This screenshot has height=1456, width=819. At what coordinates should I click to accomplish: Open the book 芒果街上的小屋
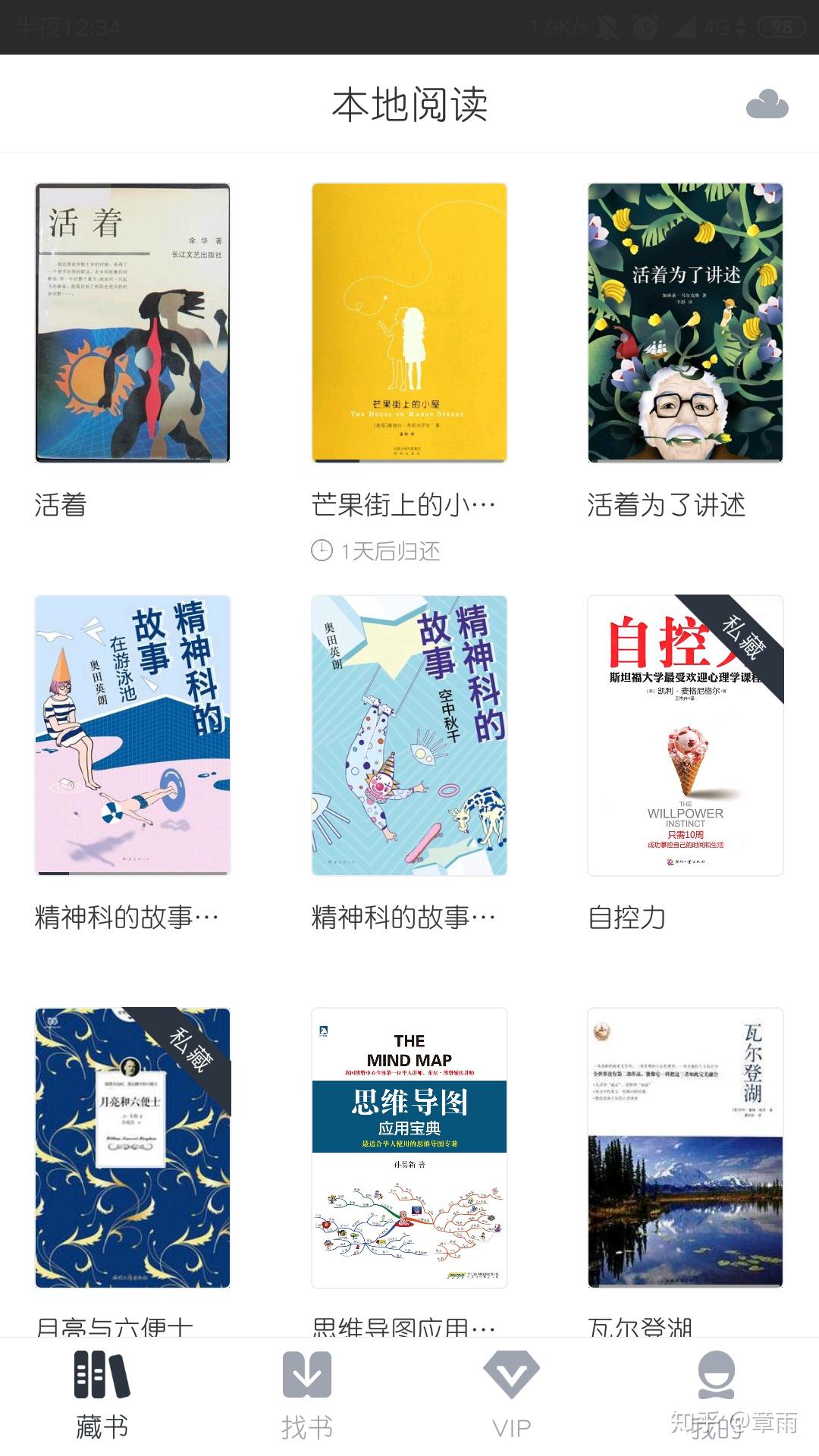(409, 323)
